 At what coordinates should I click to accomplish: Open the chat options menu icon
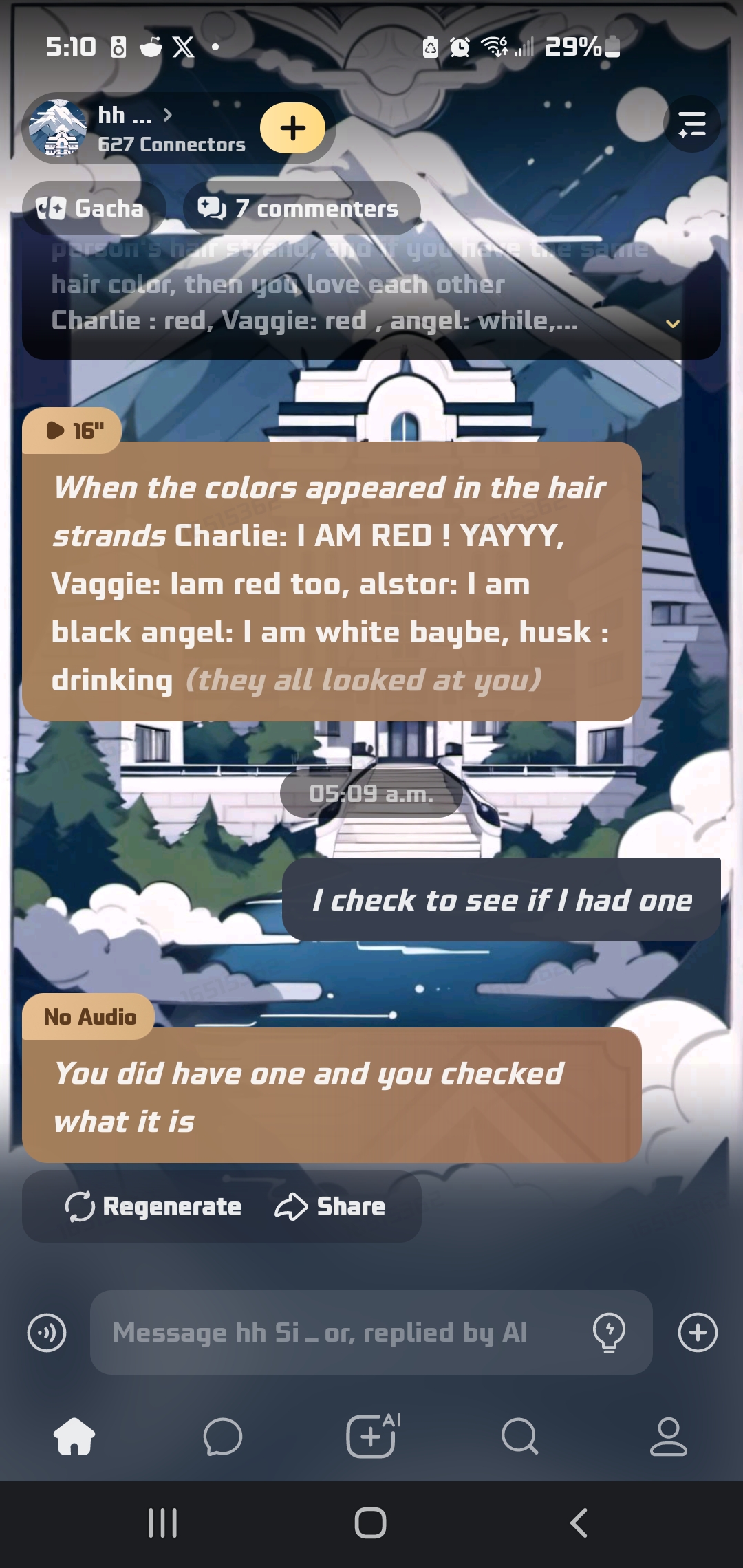pyautogui.click(x=691, y=124)
